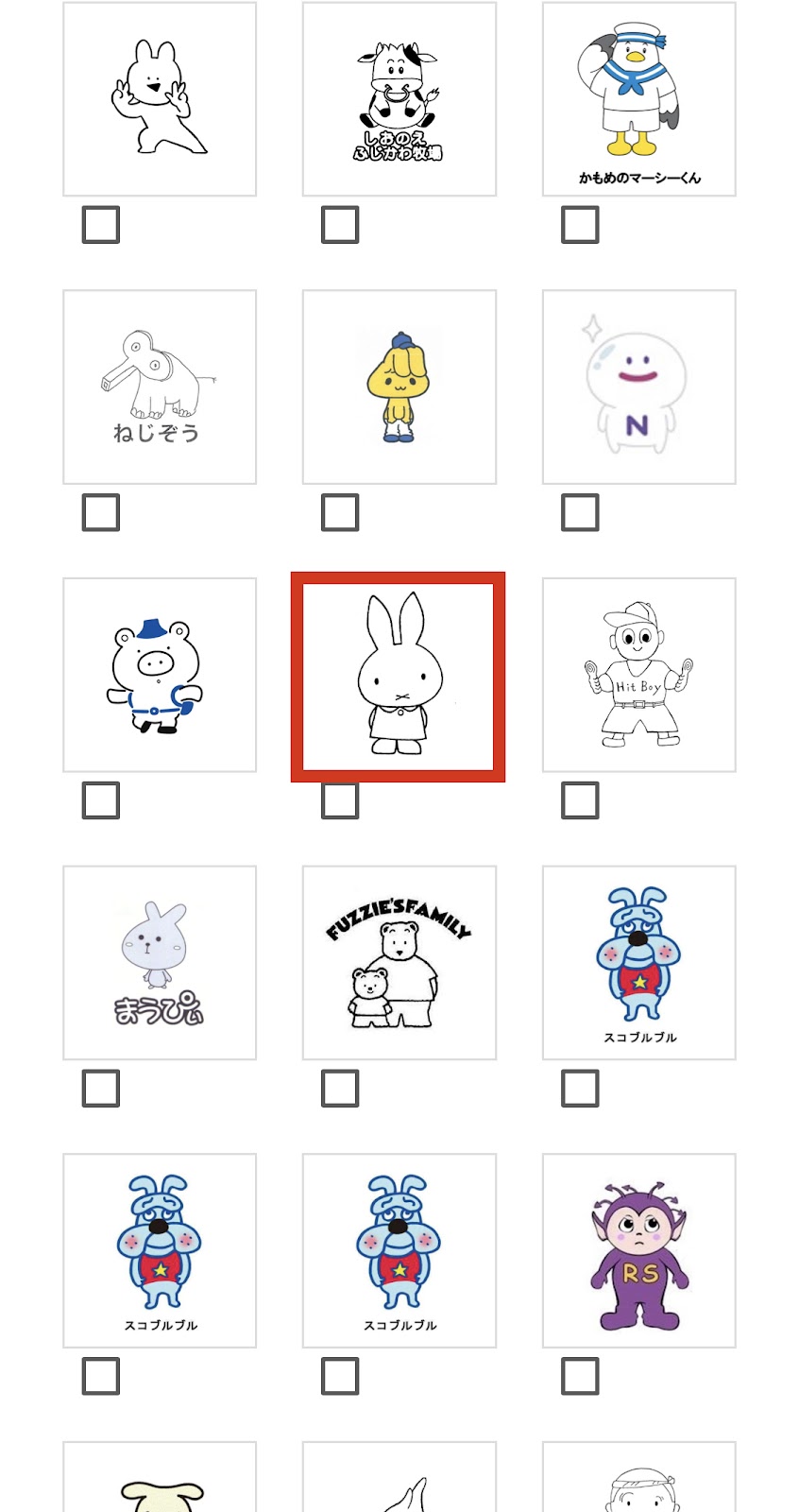View the まうぴ rabbit image
This screenshot has width=799, height=1512.
click(160, 963)
